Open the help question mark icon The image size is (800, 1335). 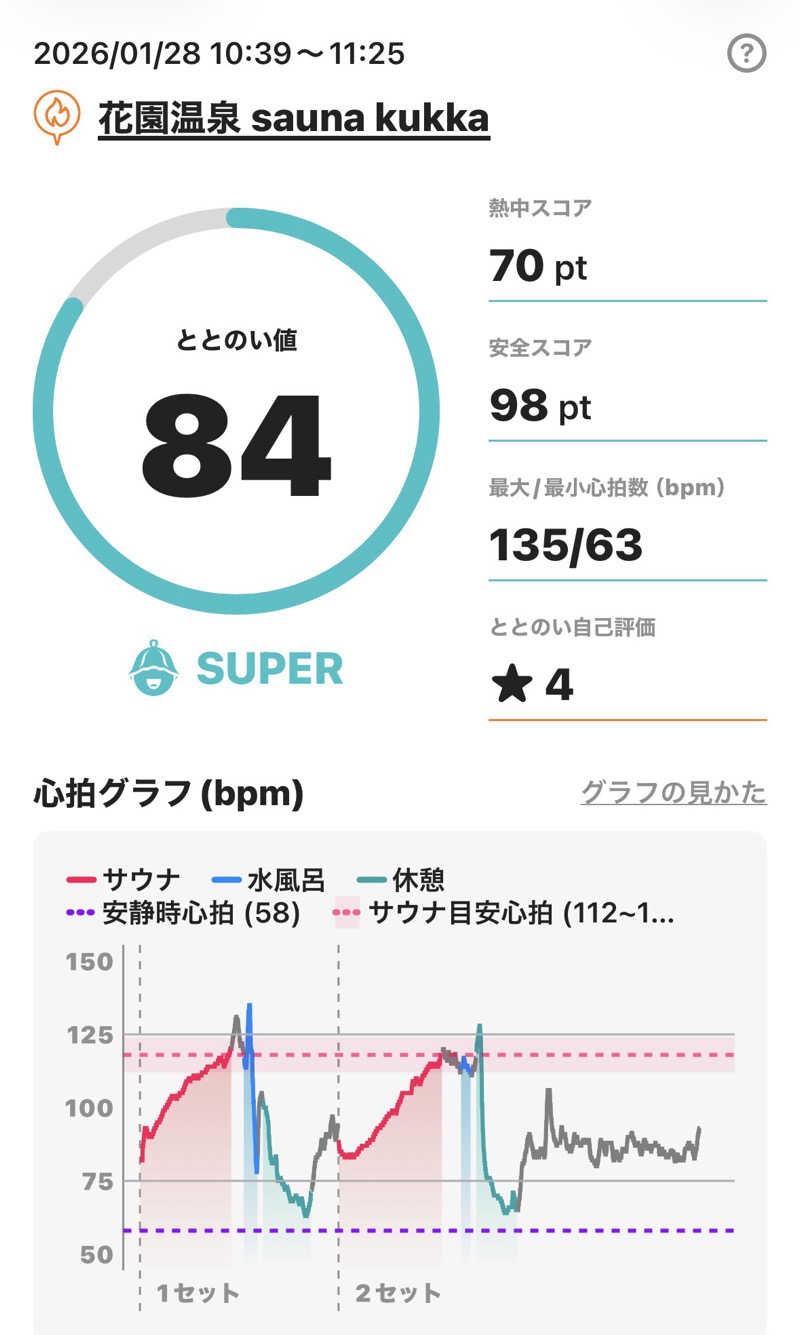[x=746, y=54]
